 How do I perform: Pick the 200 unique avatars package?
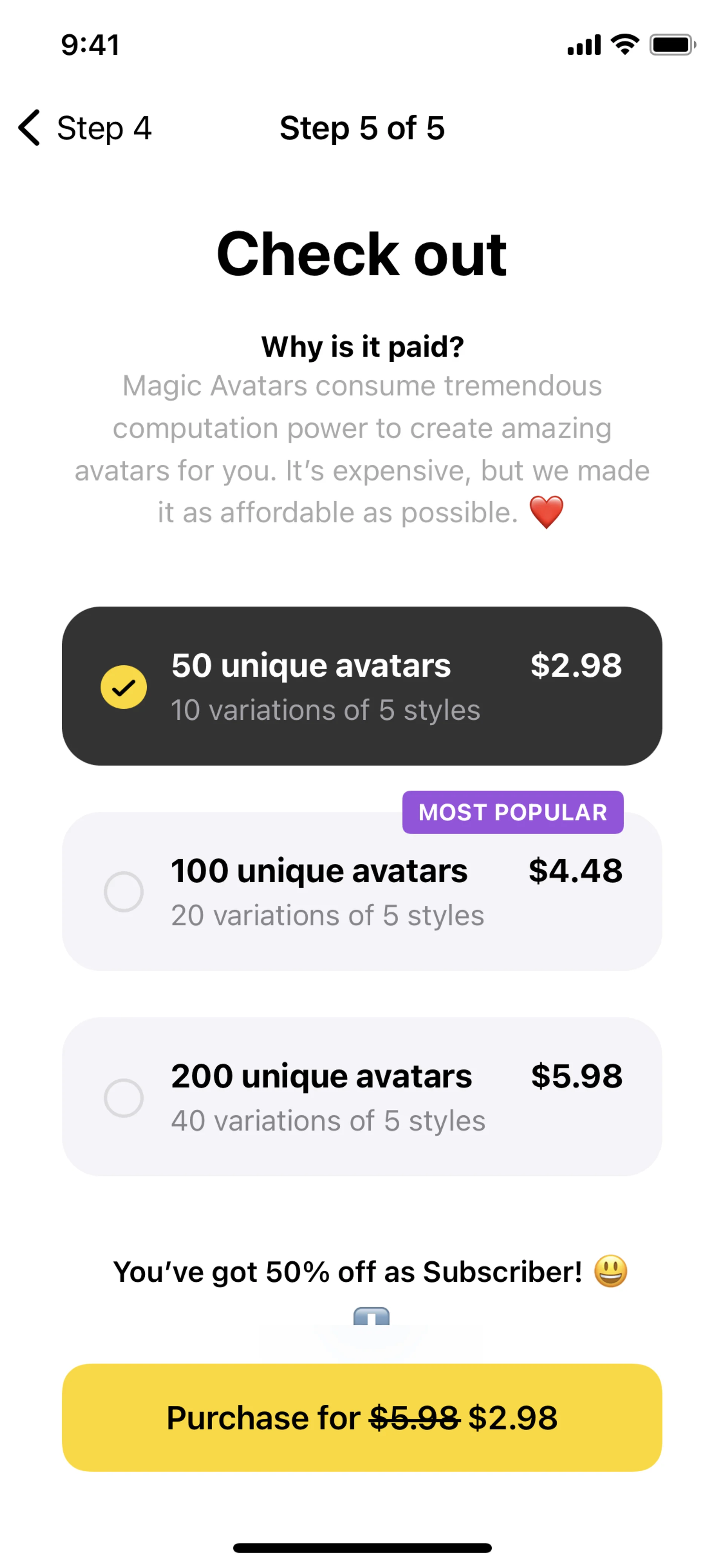(x=361, y=1097)
